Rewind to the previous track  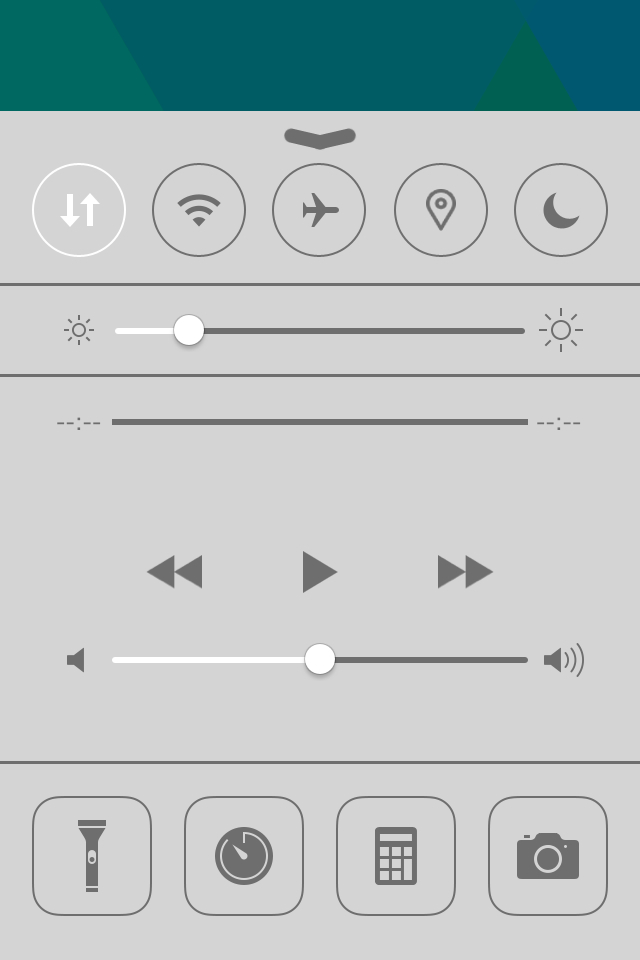tap(175, 572)
